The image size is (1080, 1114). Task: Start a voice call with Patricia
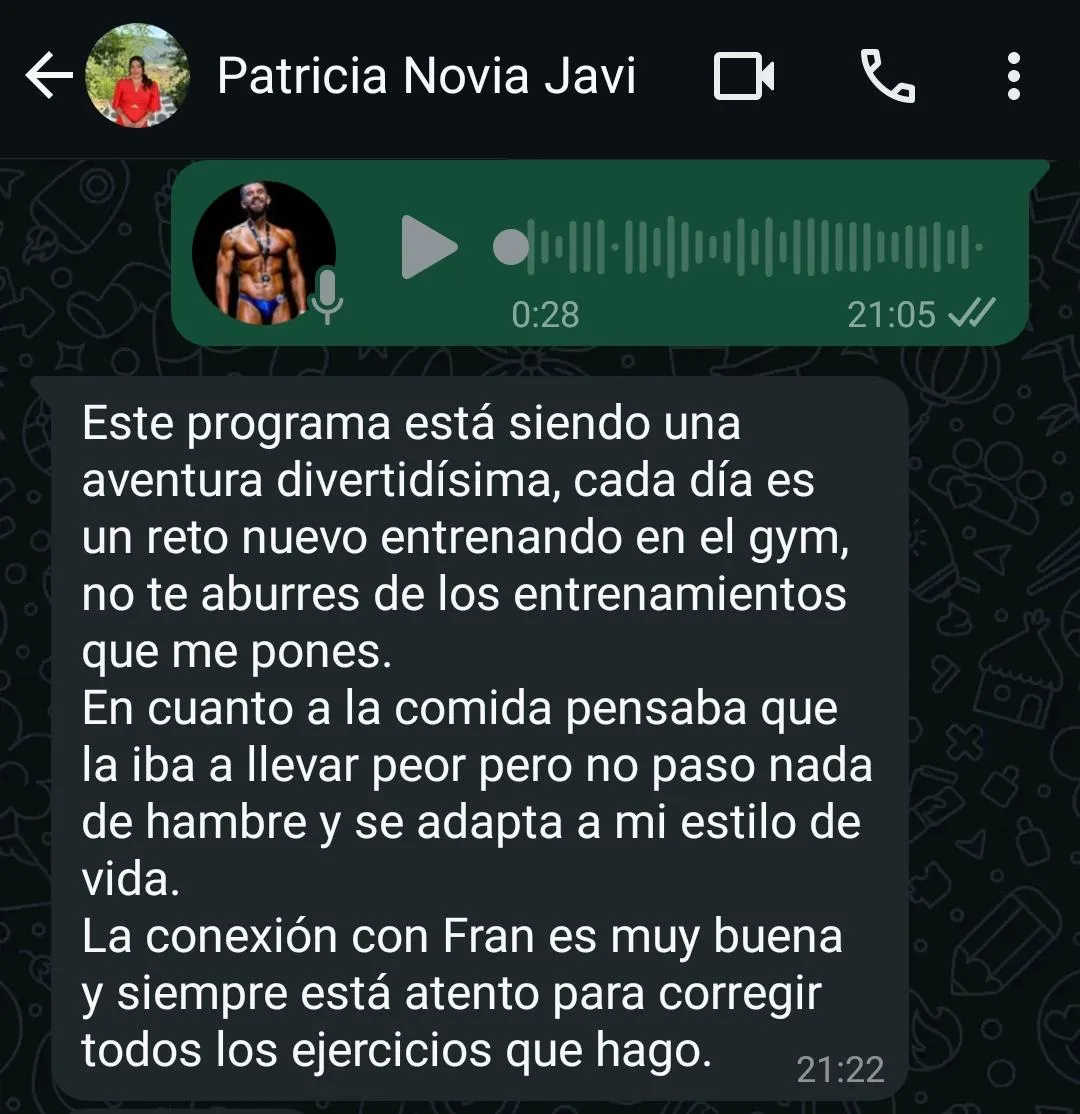(887, 77)
